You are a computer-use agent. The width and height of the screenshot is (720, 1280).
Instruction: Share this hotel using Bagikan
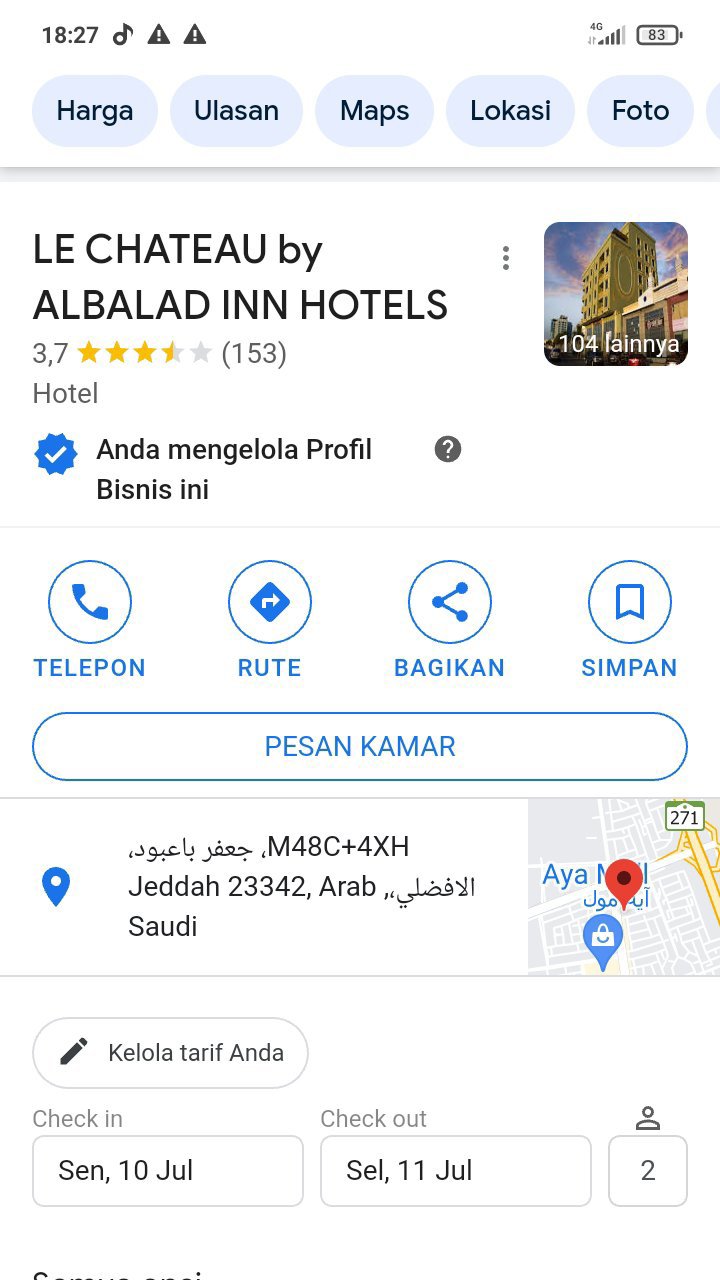point(449,602)
